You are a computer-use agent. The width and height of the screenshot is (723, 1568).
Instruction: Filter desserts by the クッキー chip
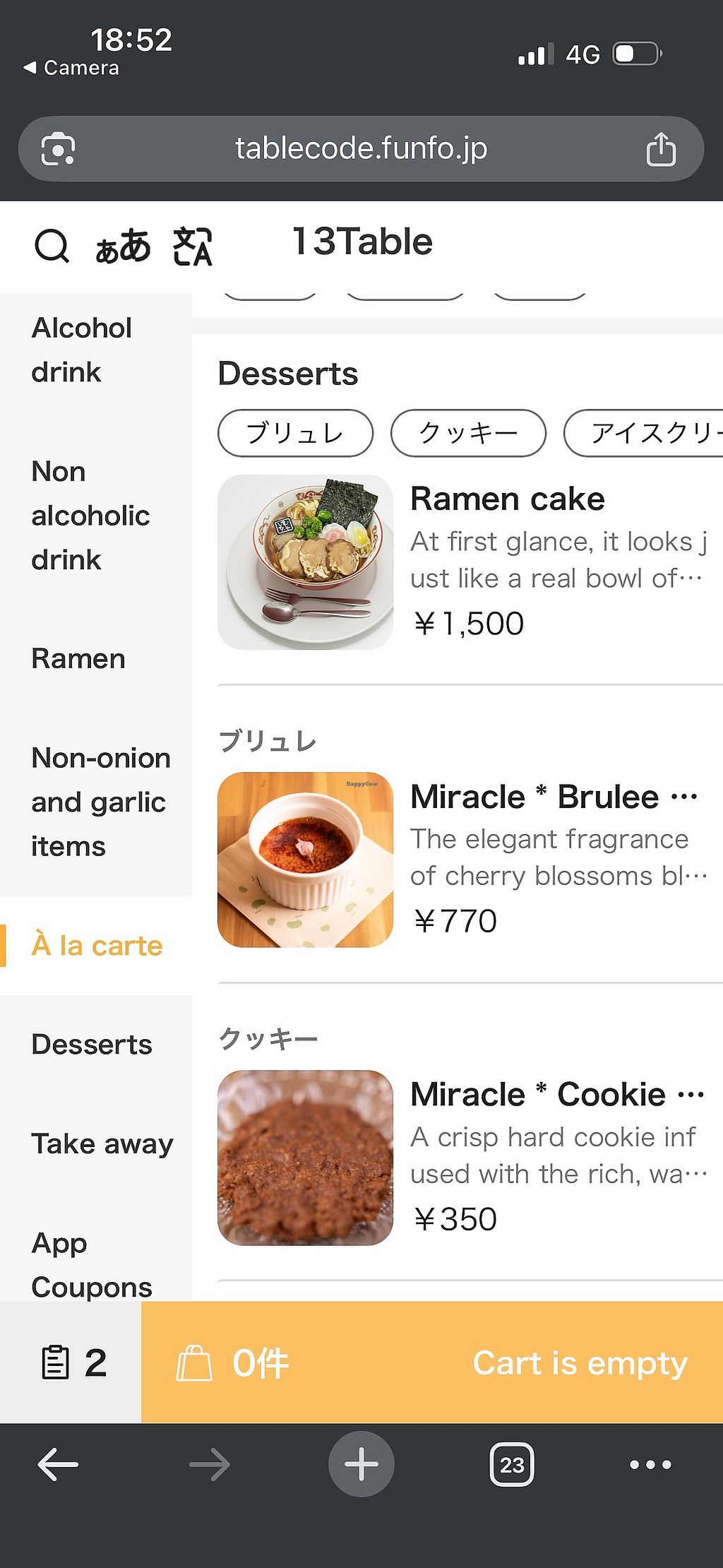(468, 433)
